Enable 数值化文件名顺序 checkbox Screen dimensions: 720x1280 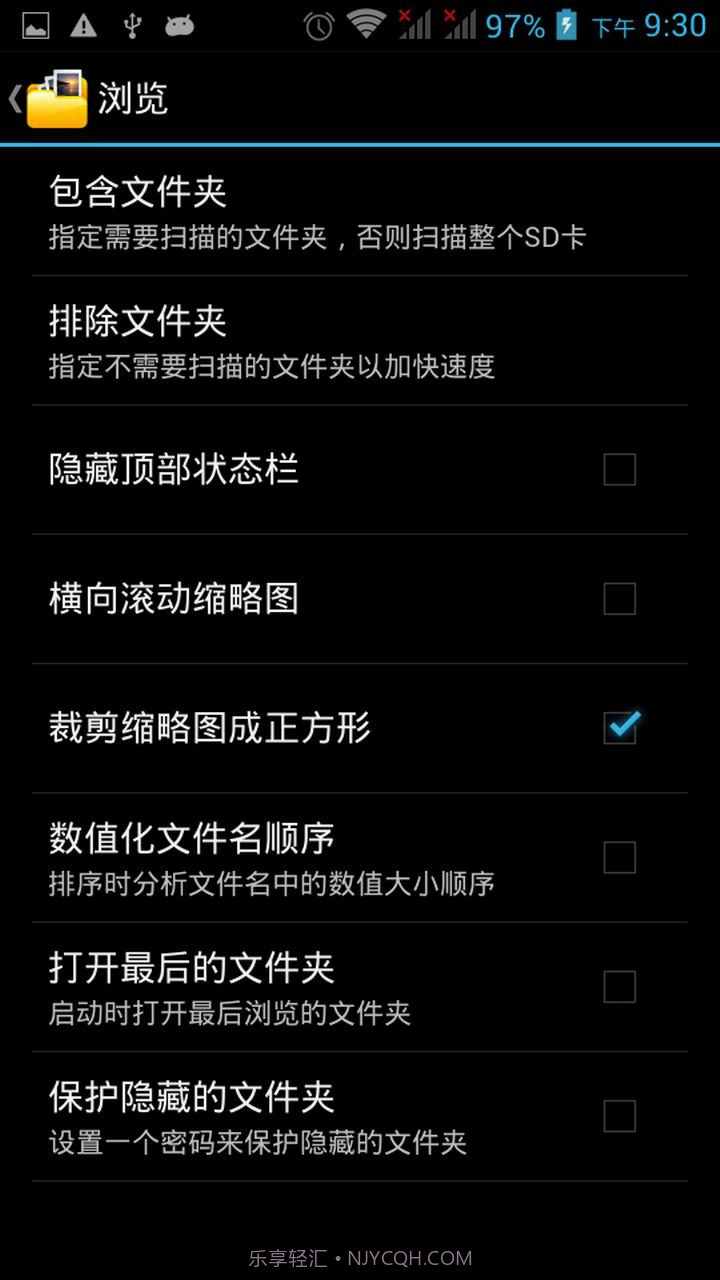point(622,858)
